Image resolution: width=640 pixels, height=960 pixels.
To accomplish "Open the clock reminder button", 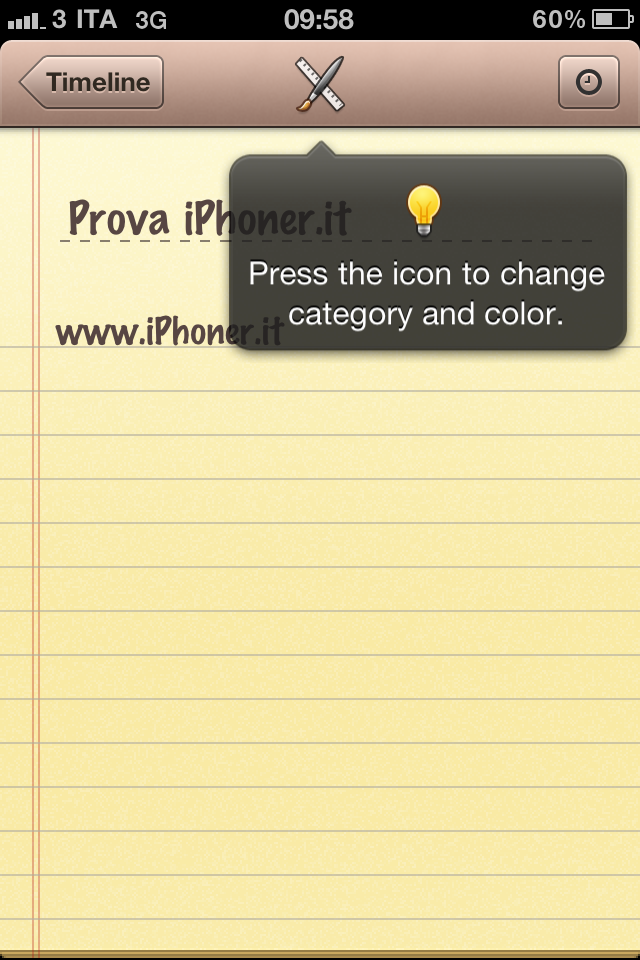I will tap(589, 83).
